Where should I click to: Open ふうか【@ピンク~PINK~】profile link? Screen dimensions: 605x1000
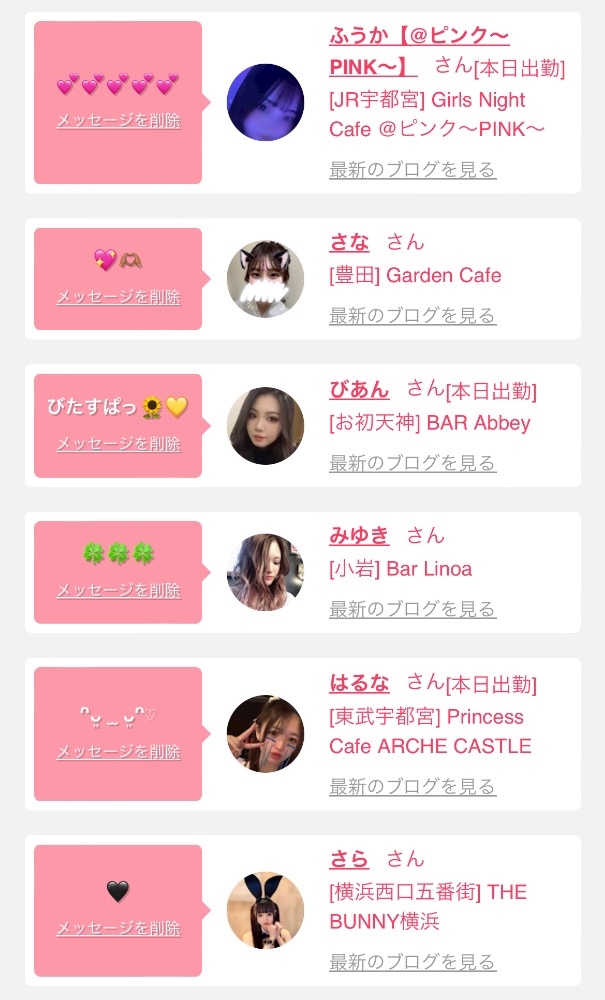click(x=419, y=51)
